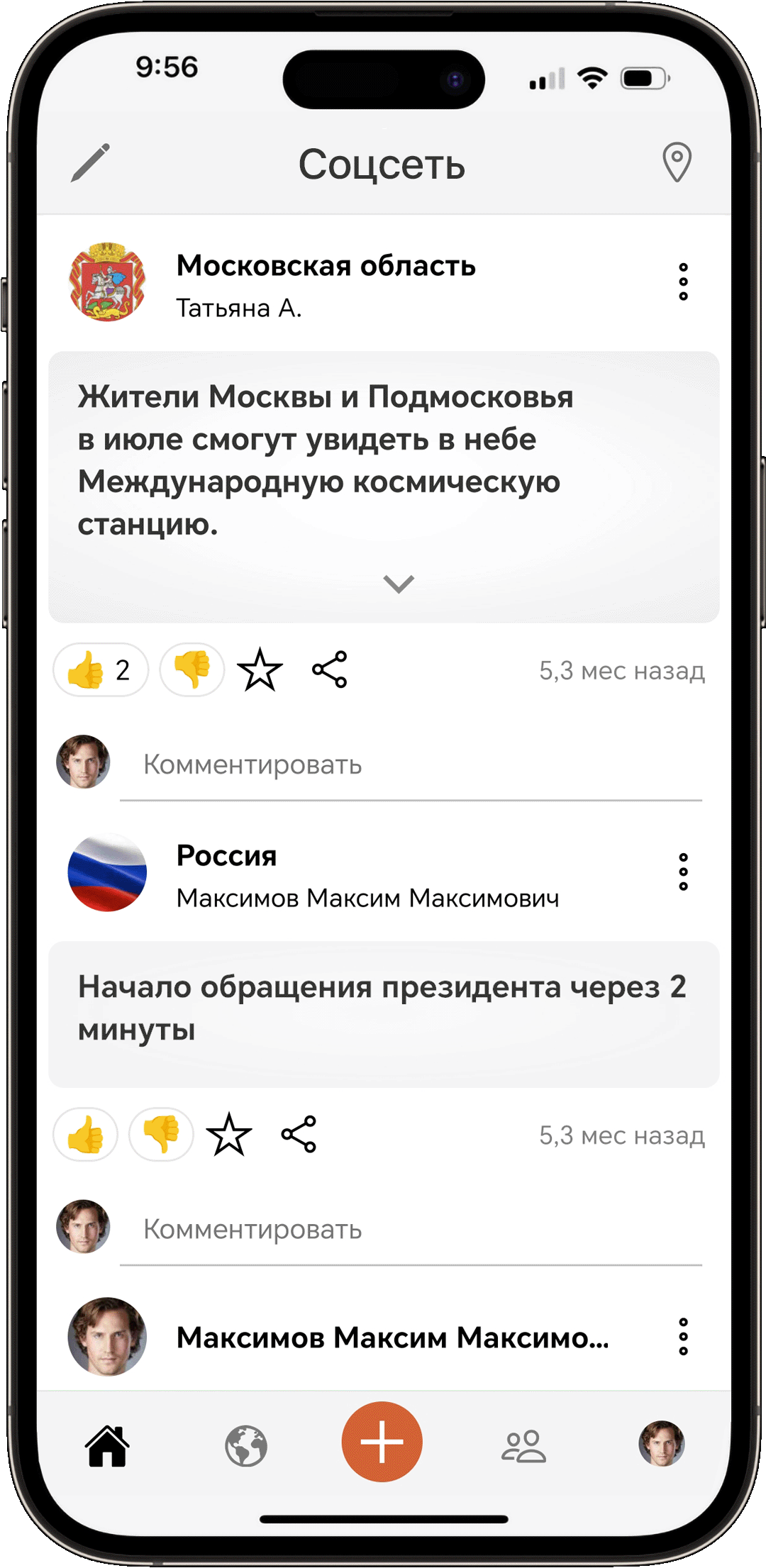Open options for Московская область post

pyautogui.click(x=683, y=282)
